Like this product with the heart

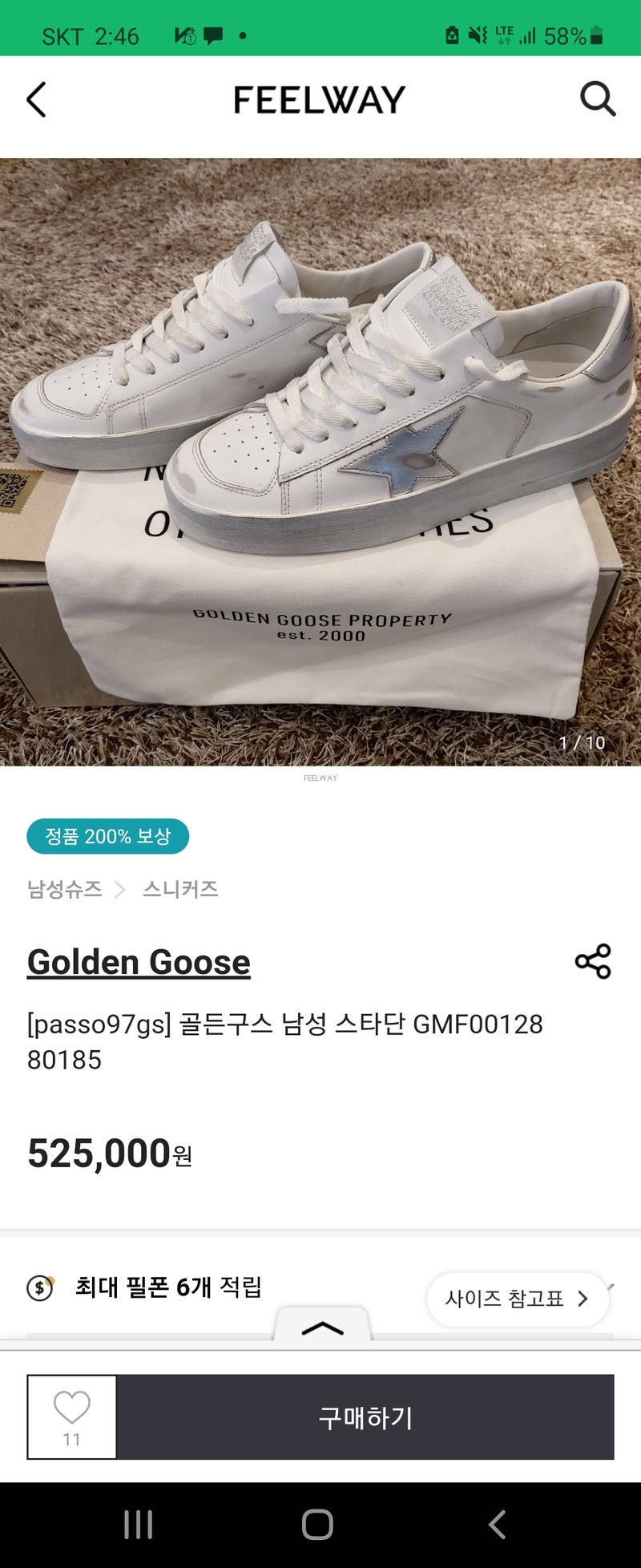(x=72, y=1416)
